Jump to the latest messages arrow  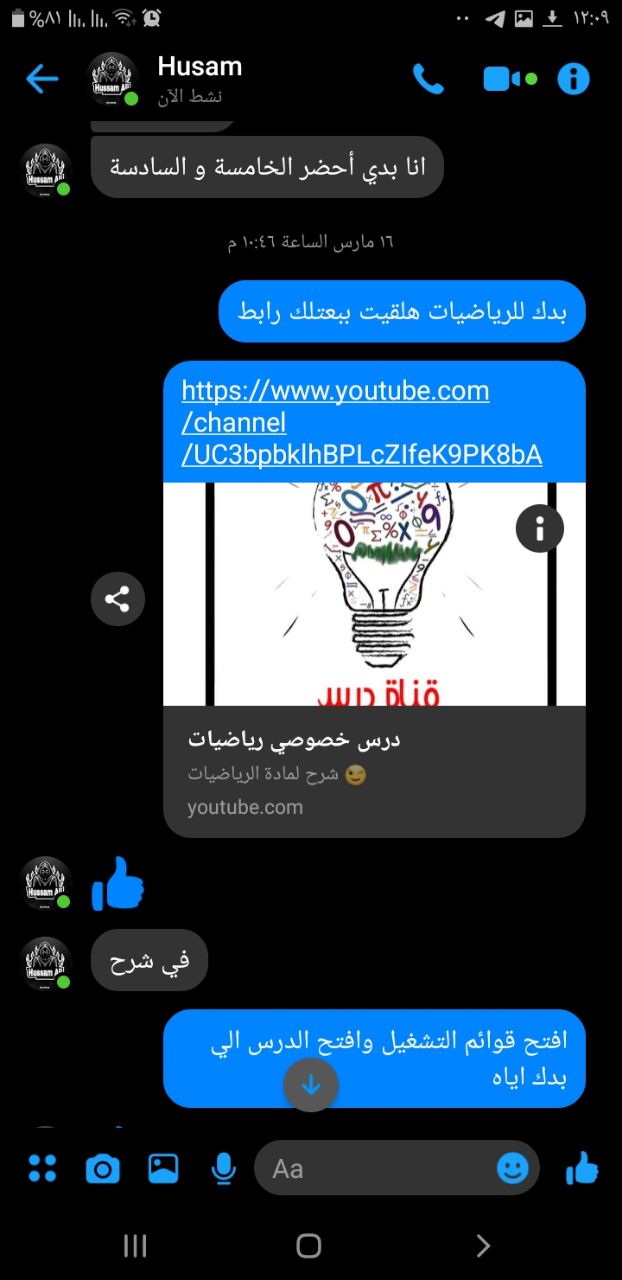(311, 1085)
